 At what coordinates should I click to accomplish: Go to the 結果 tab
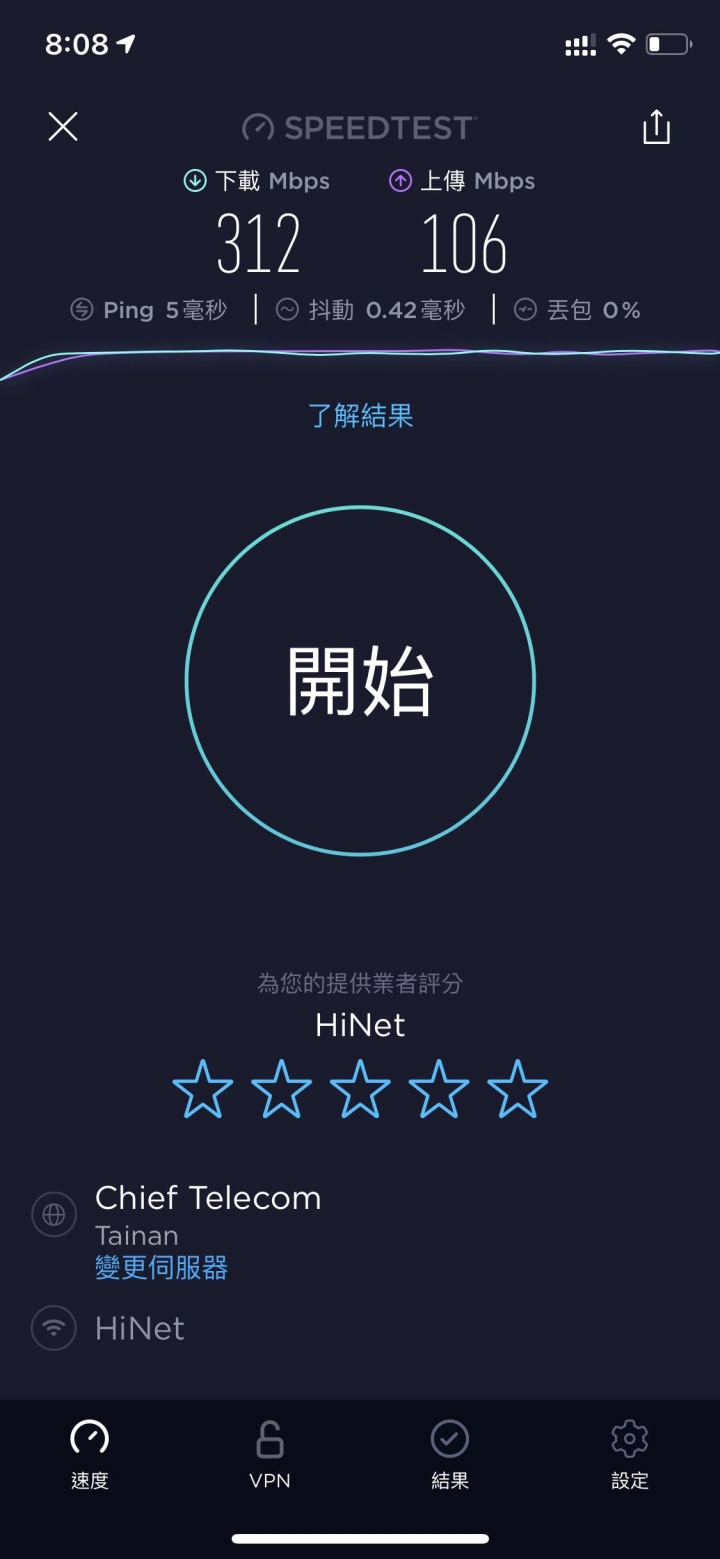click(x=450, y=1454)
